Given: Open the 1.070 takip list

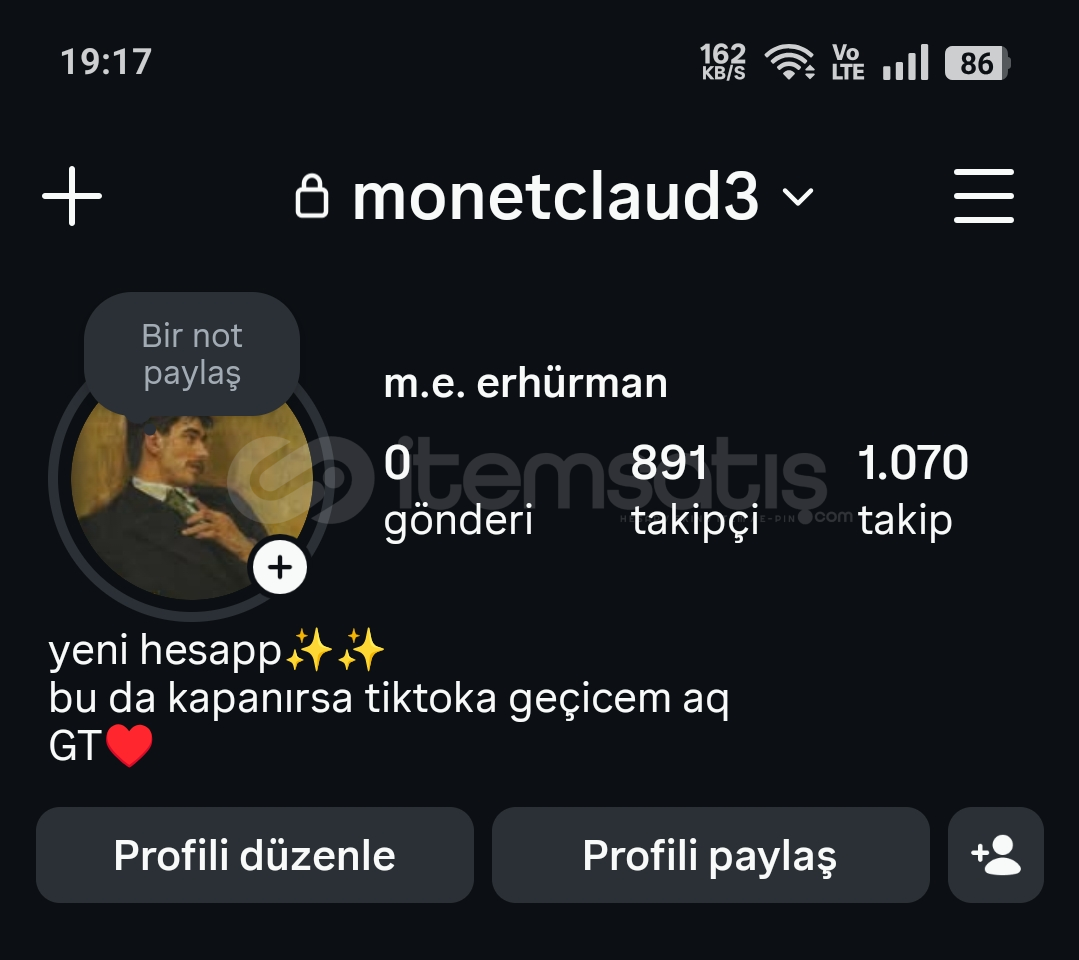Looking at the screenshot, I should tap(912, 489).
